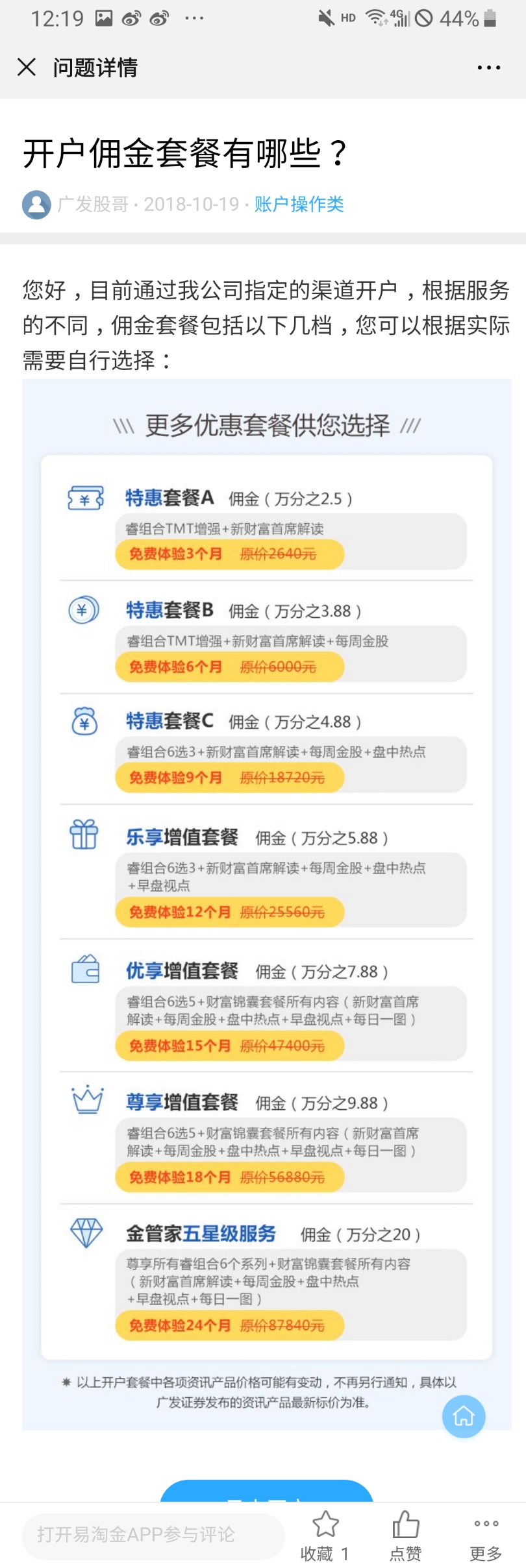Close the 问题详情 page
The image size is (526, 1568).
(27, 67)
